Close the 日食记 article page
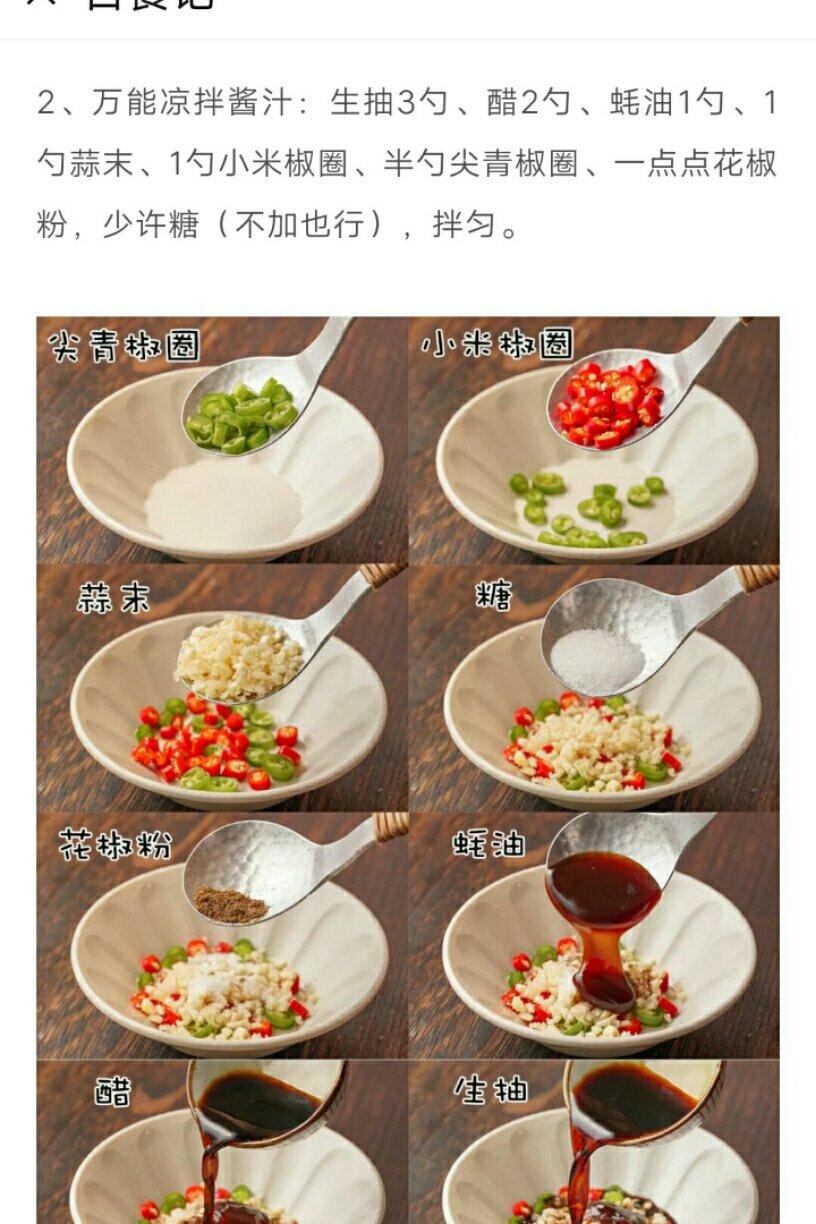The image size is (816, 1224). click(40, 3)
